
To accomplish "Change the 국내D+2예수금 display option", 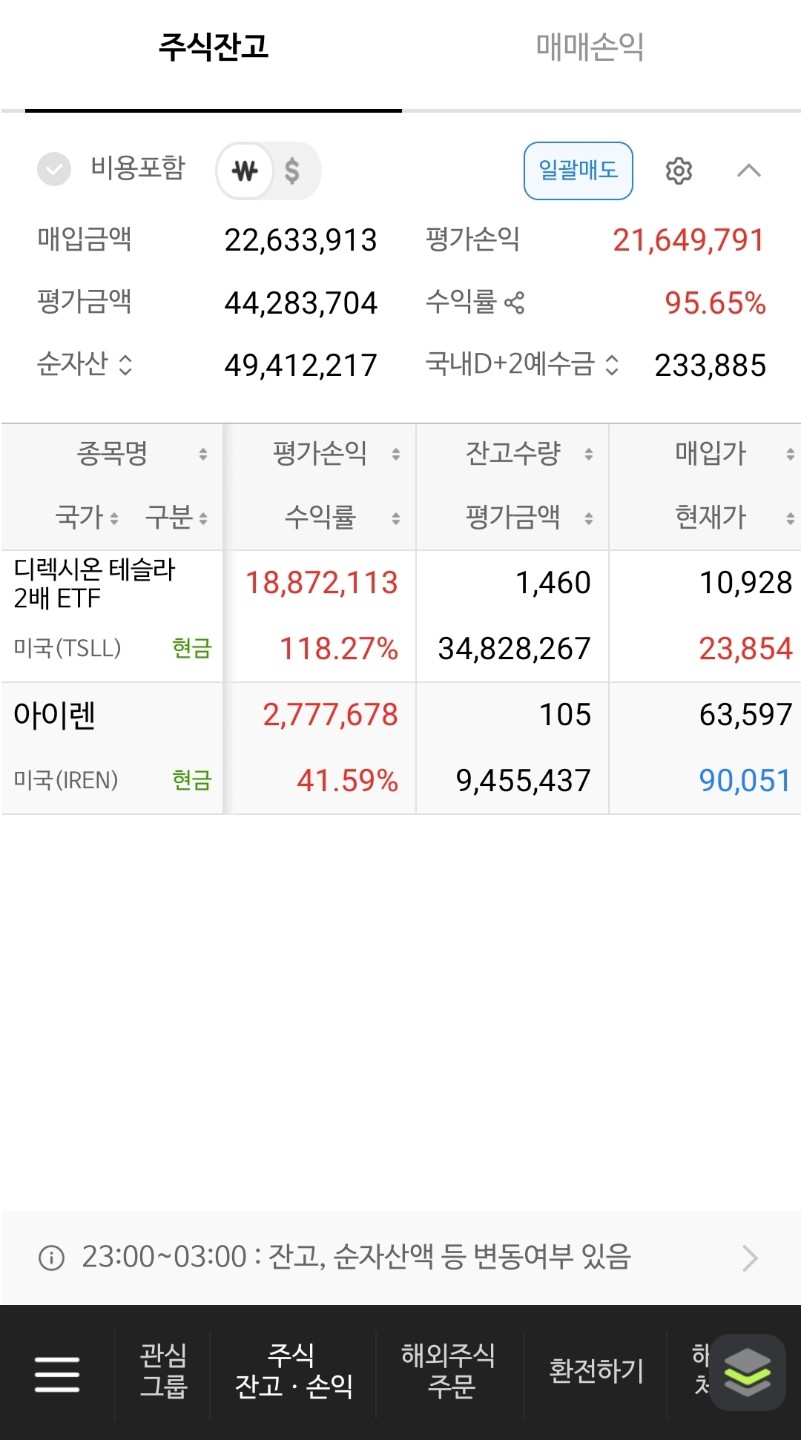I will pyautogui.click(x=612, y=365).
